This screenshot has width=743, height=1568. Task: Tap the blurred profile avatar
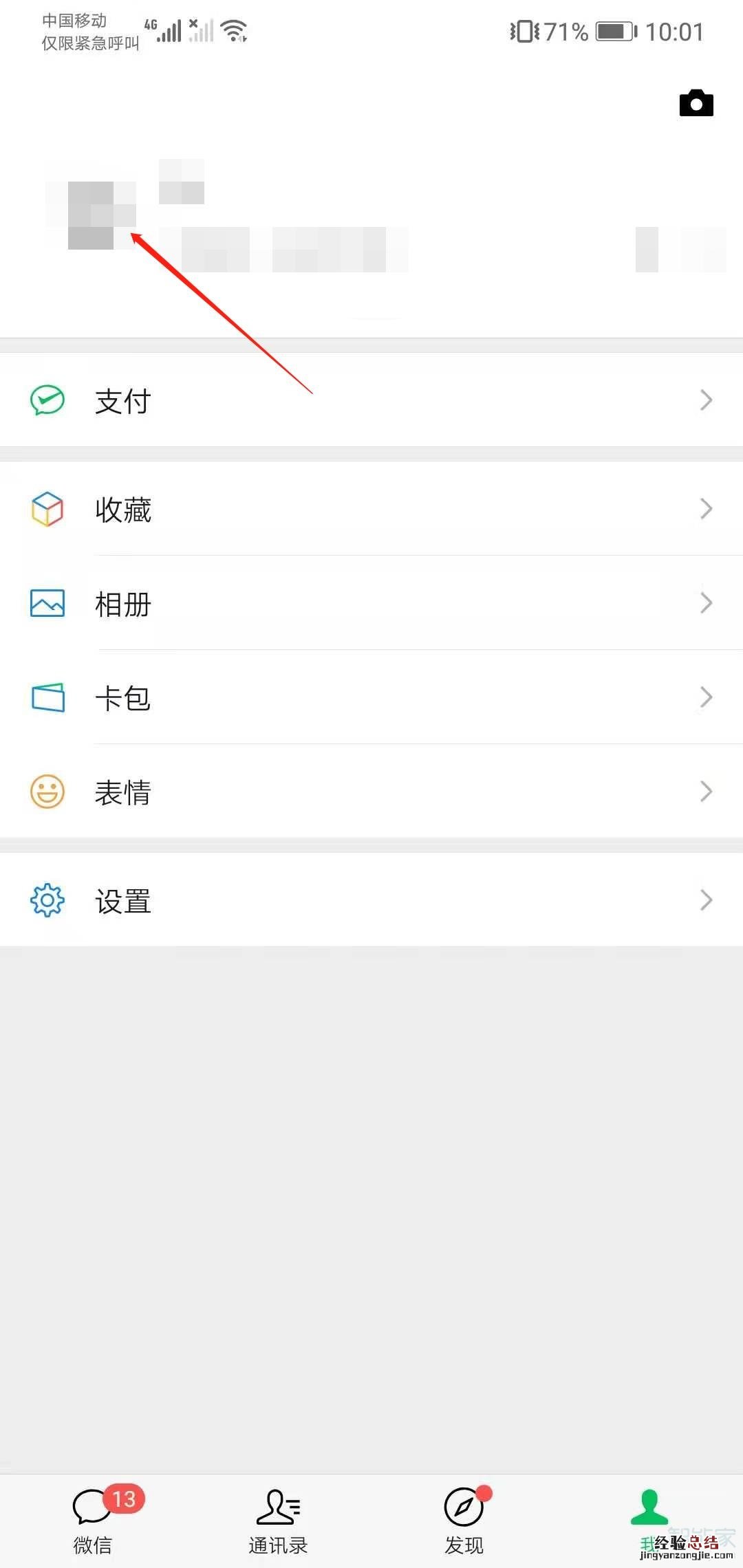click(91, 204)
